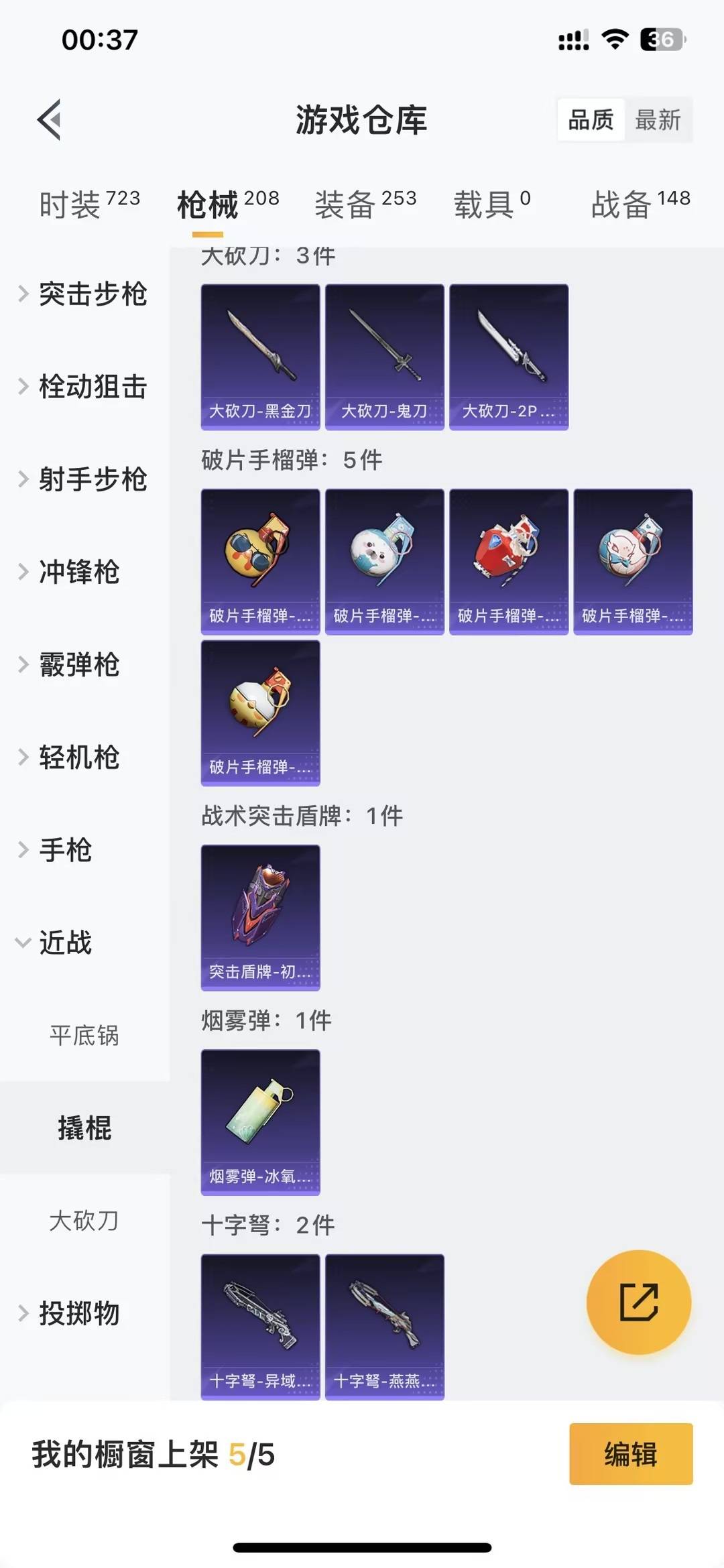Switch sorting to 最新
Screen dimensions: 724x1568
tap(660, 121)
